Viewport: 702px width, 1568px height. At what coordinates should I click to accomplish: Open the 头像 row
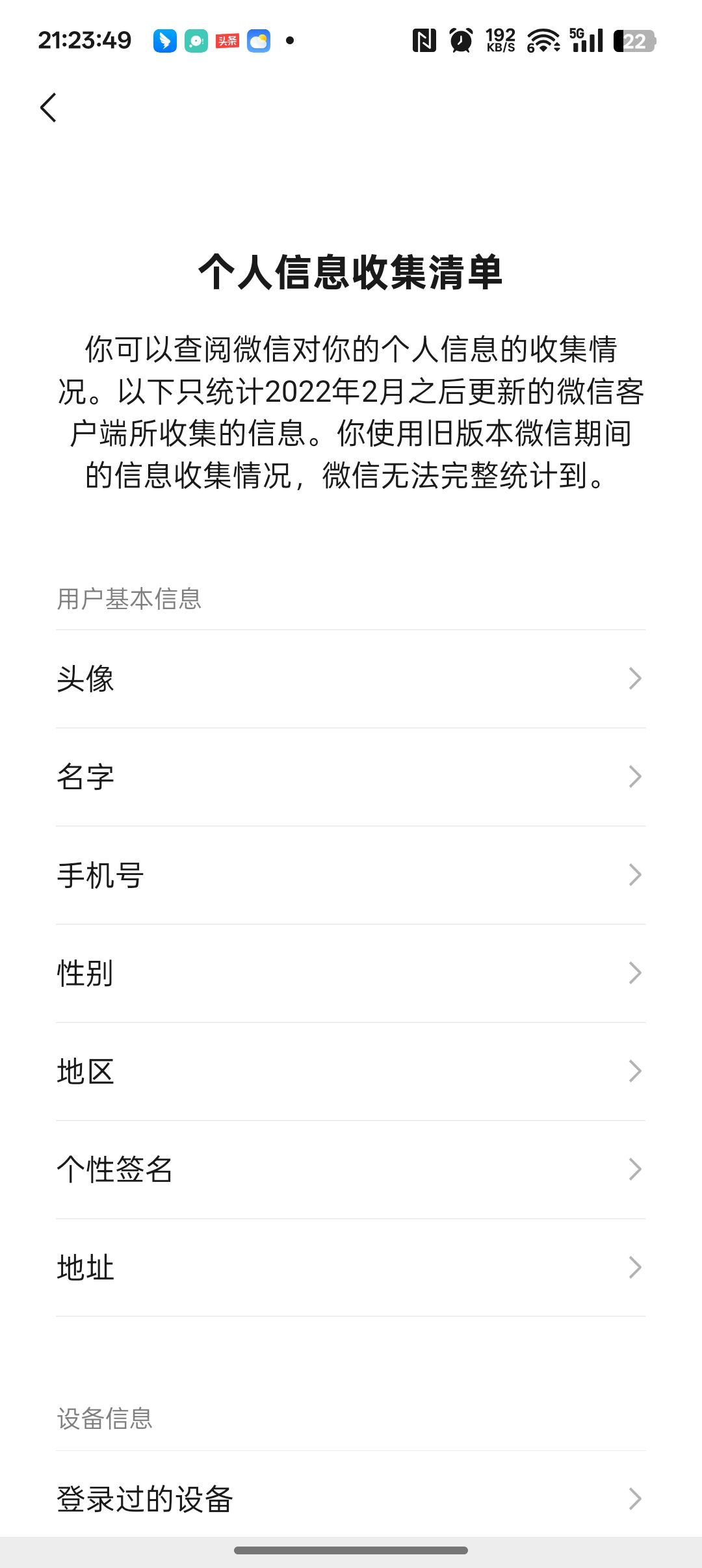pos(351,679)
